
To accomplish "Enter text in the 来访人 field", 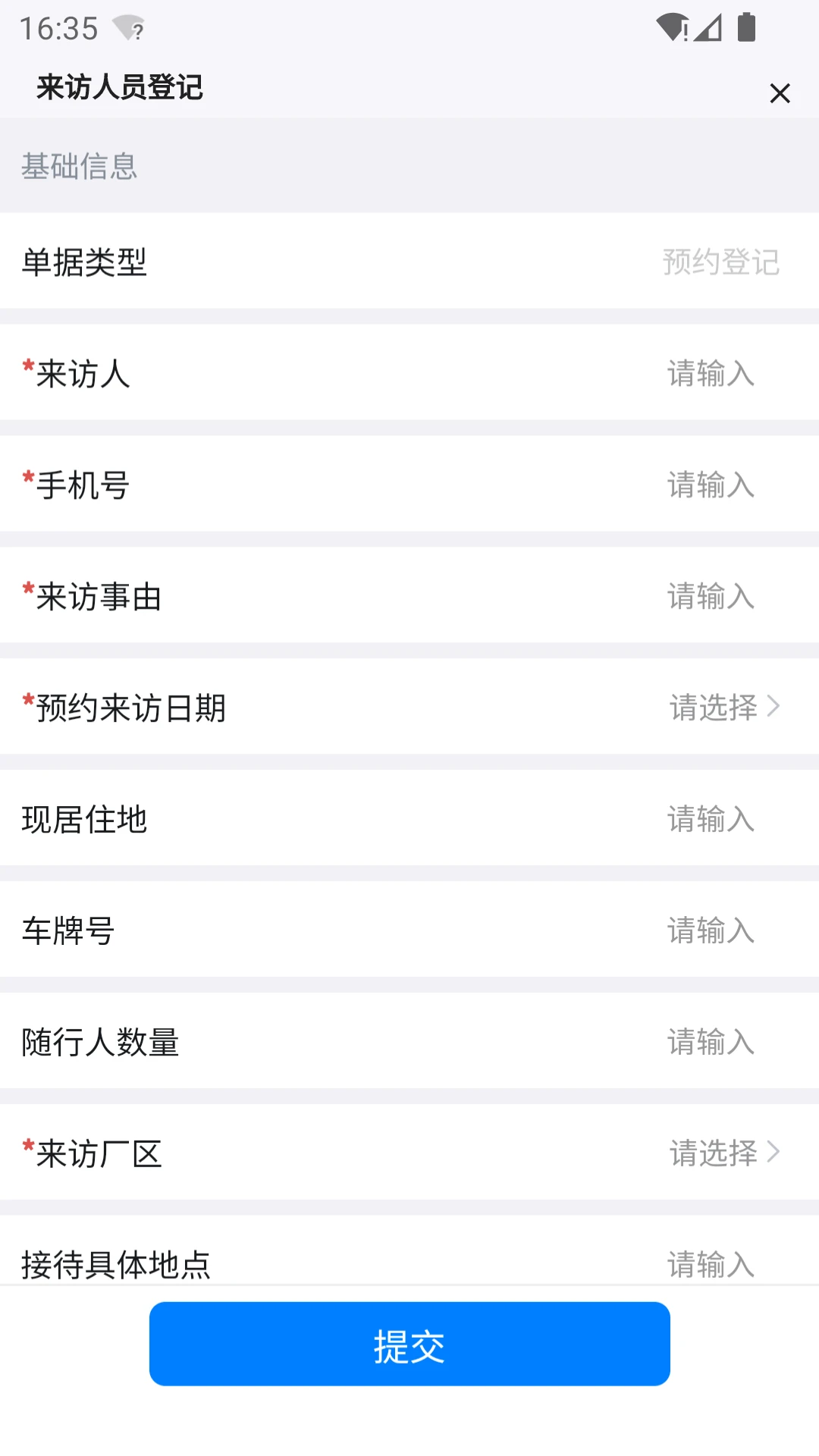I will (710, 375).
